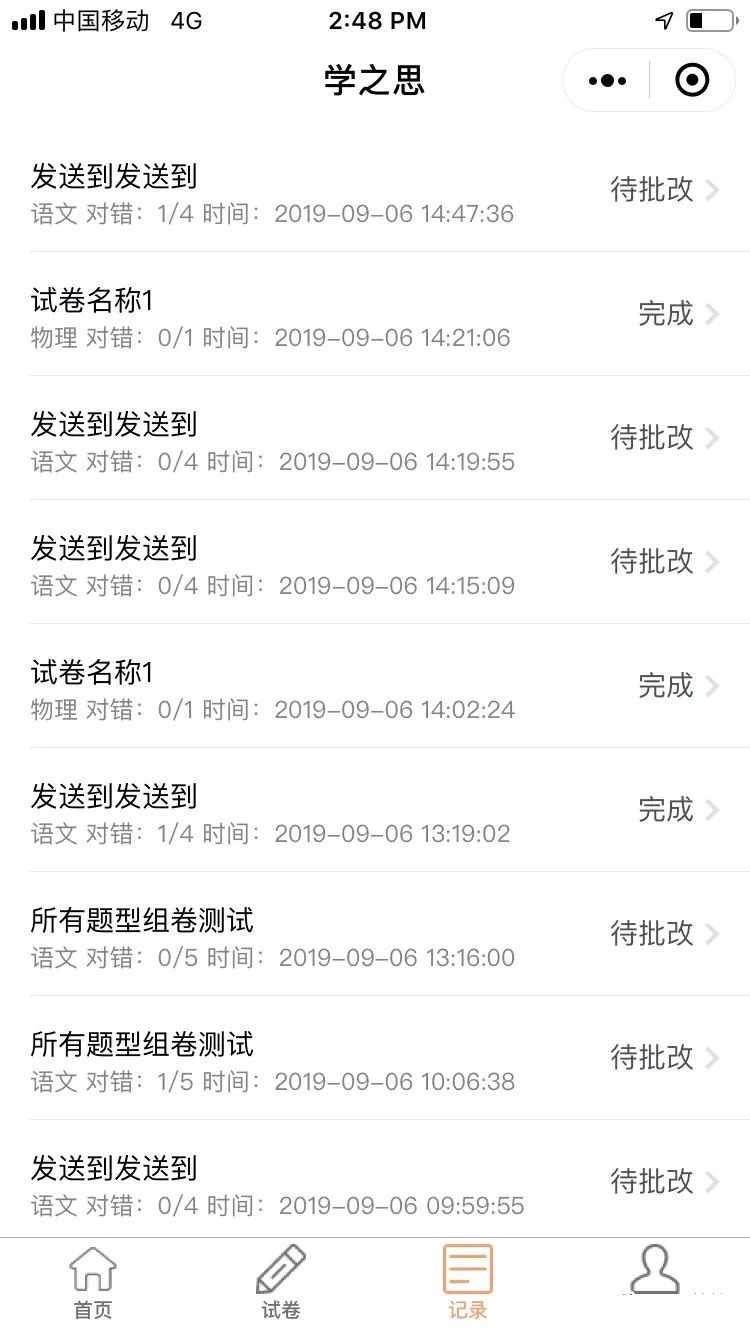Open 所有题型组卷测试 record from 10:06:38
Image resolution: width=750 pixels, height=1334 pixels.
(x=375, y=1058)
